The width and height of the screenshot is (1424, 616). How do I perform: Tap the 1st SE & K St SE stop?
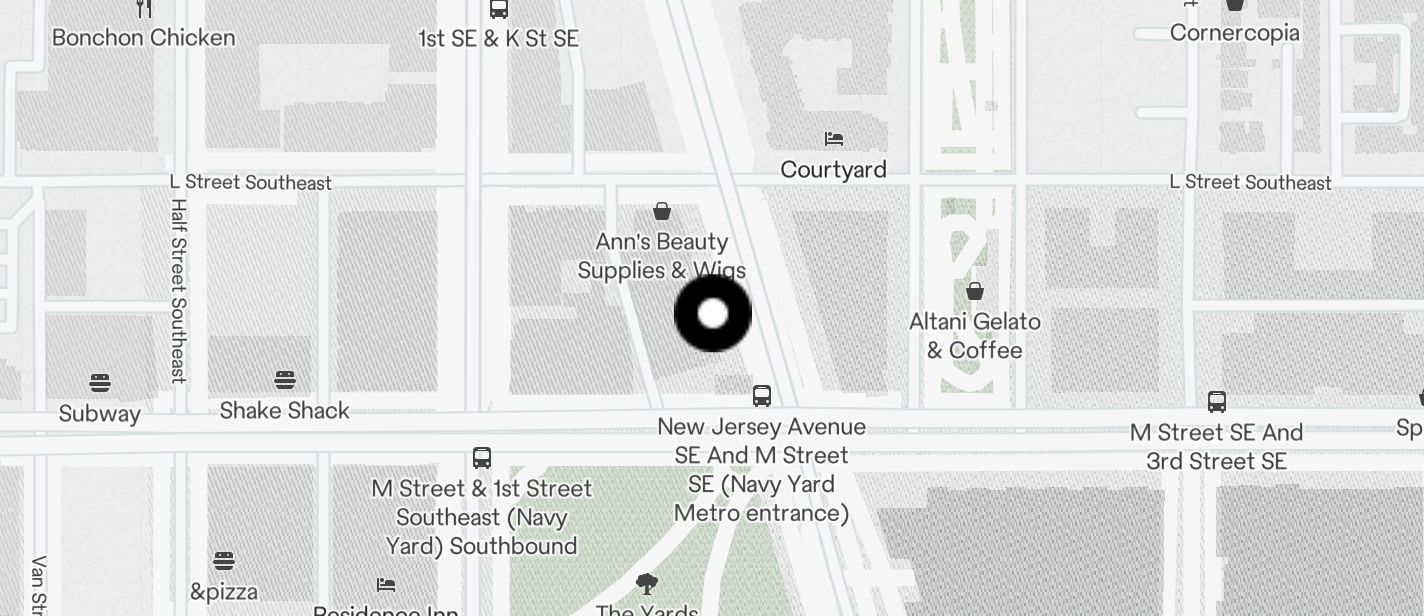(x=498, y=10)
